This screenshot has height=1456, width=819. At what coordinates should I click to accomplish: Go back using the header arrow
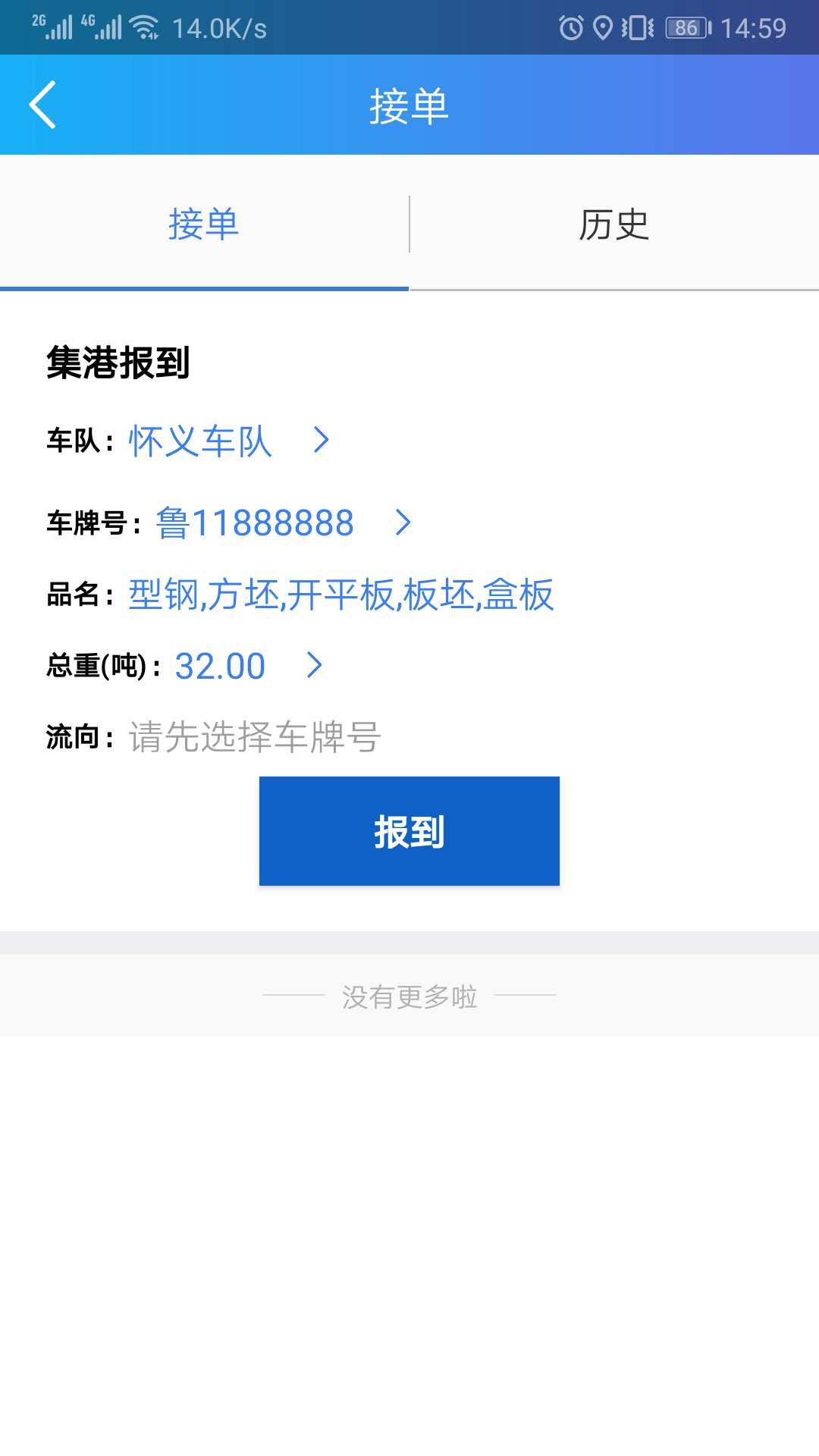[x=43, y=105]
